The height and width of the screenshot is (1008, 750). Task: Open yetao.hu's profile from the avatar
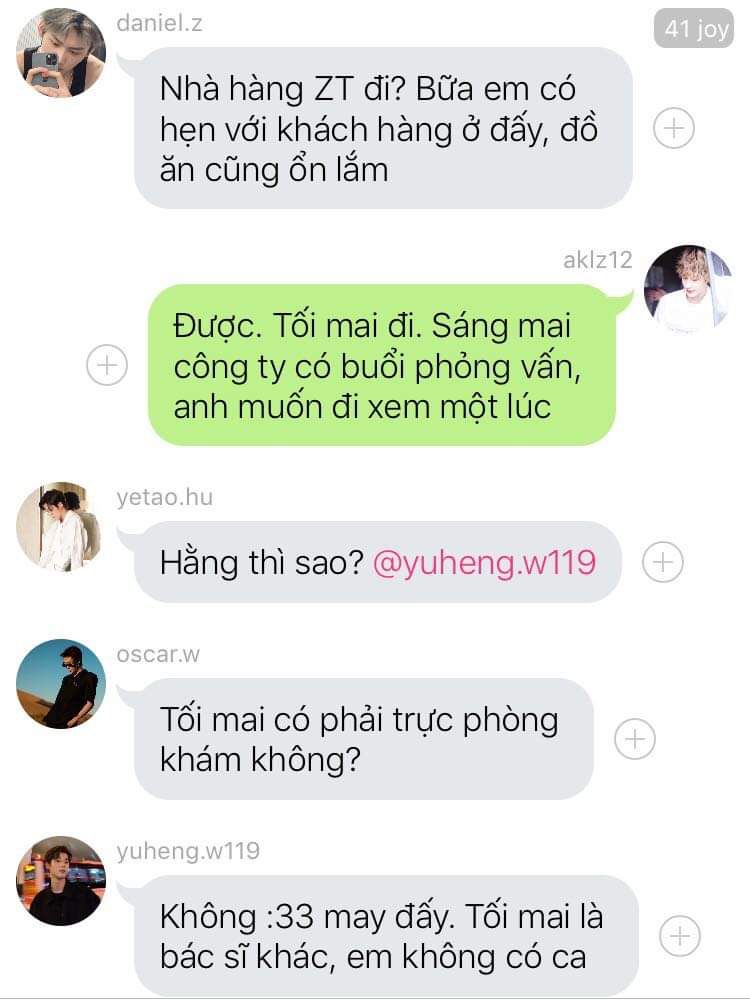(x=61, y=527)
